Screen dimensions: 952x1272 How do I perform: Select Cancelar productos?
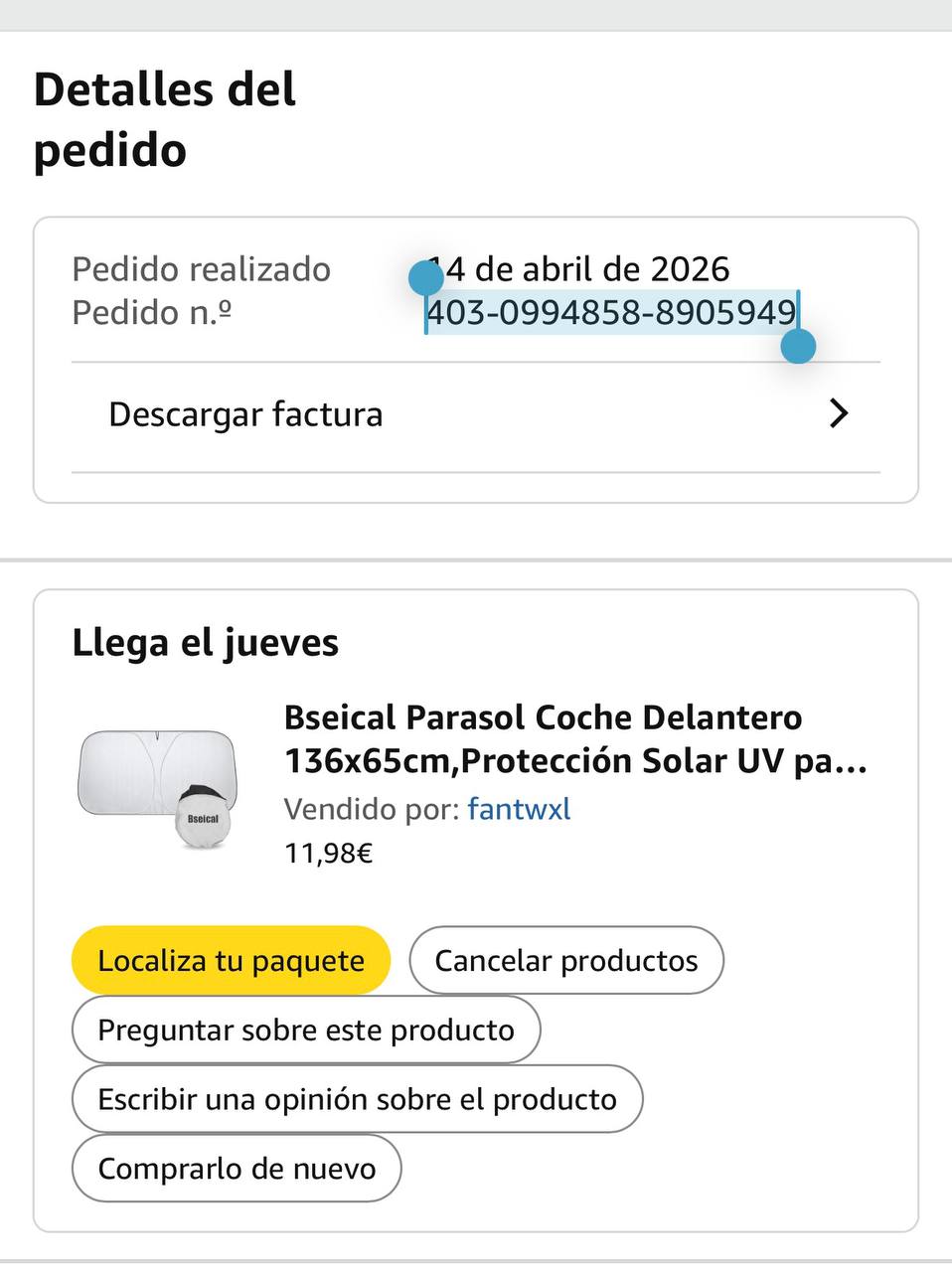click(565, 961)
